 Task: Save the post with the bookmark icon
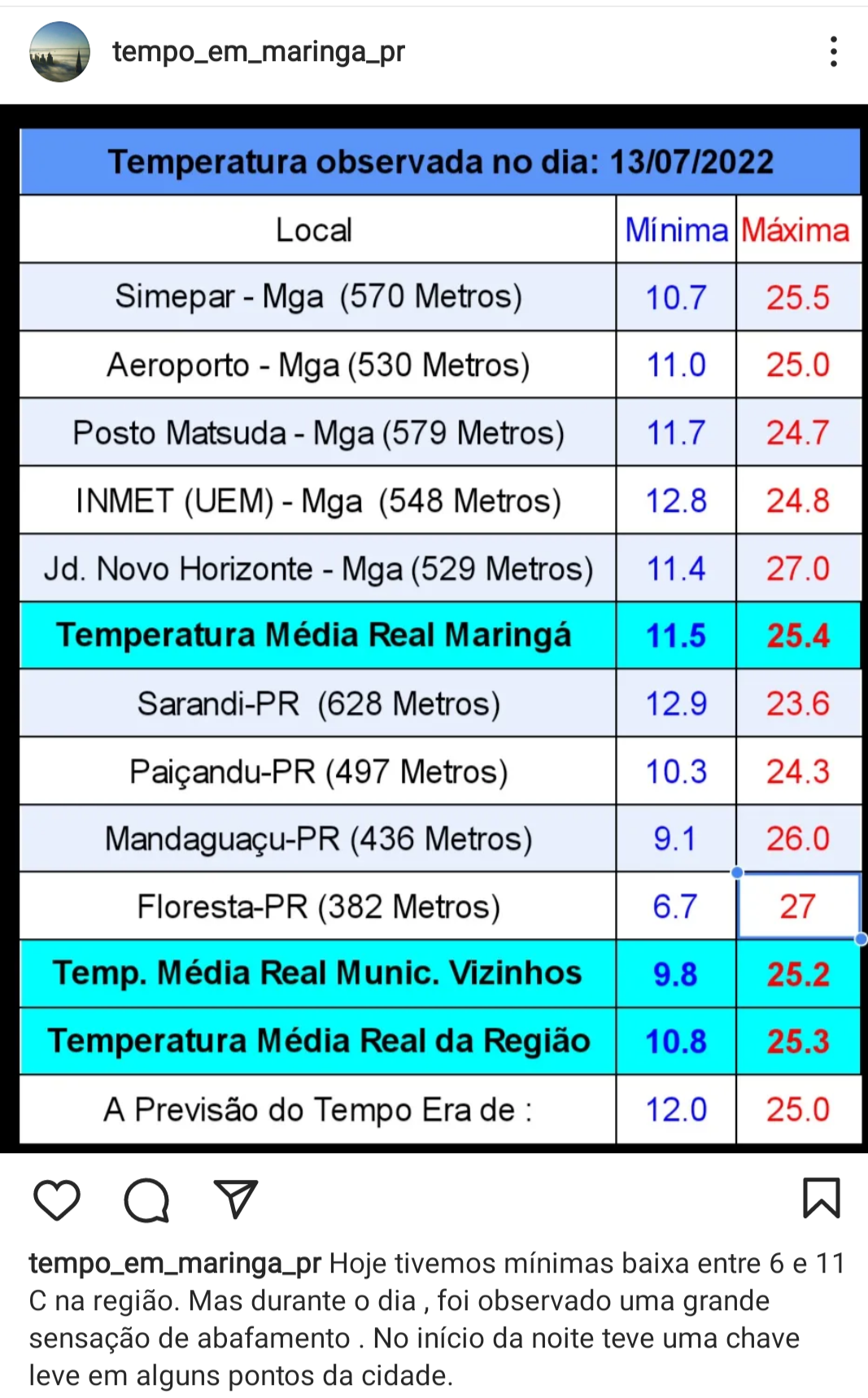(822, 1198)
